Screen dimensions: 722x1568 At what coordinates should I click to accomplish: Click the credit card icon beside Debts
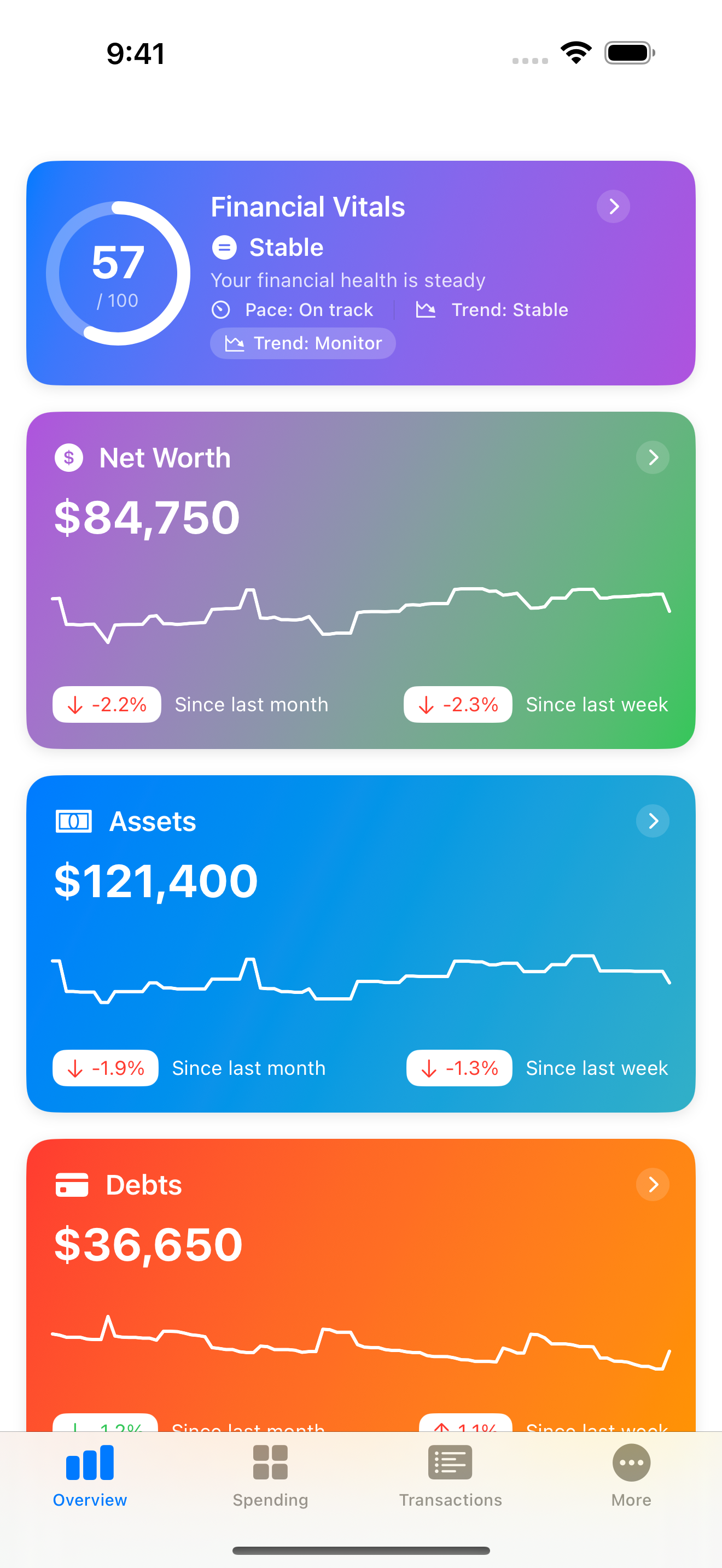[72, 1185]
